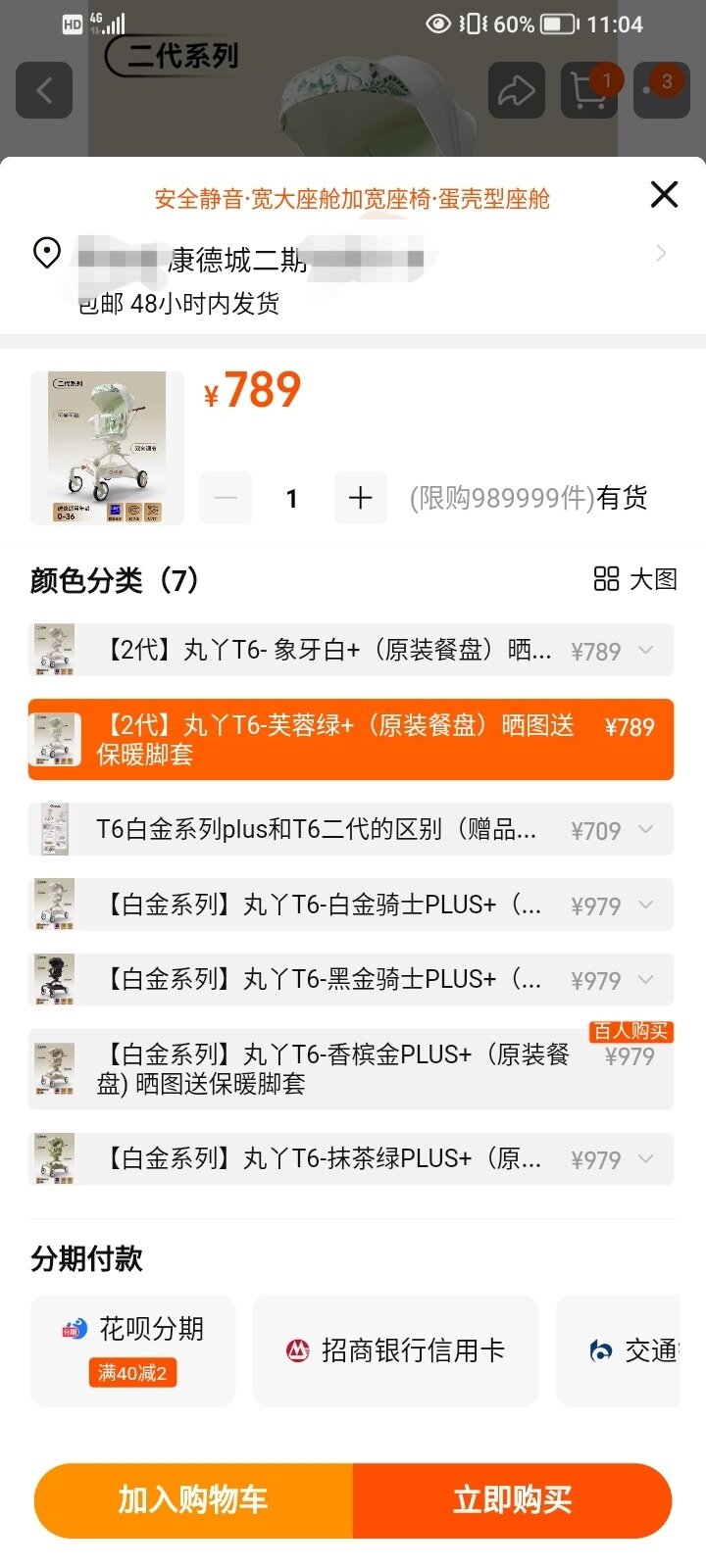Viewport: 706px width, 1568px height.
Task: Tap 加入购物车 to add to cart
Action: (193, 1499)
